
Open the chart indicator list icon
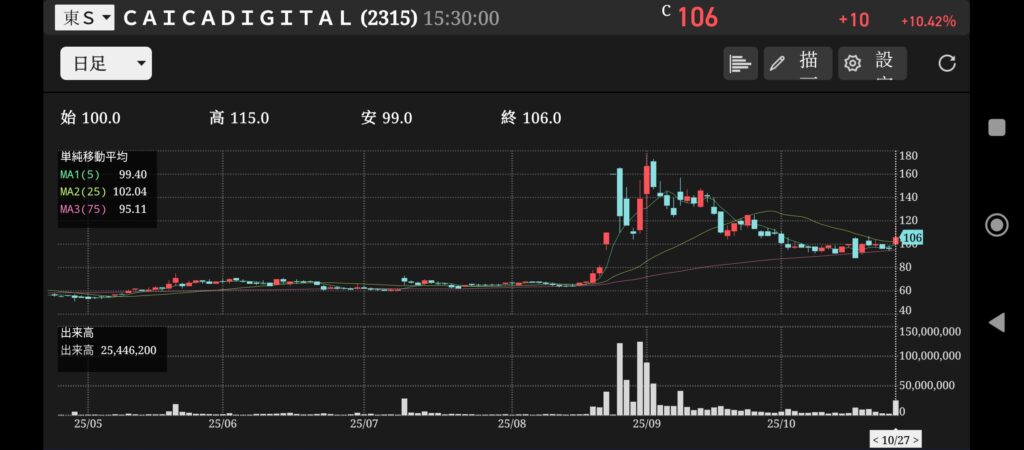[740, 64]
